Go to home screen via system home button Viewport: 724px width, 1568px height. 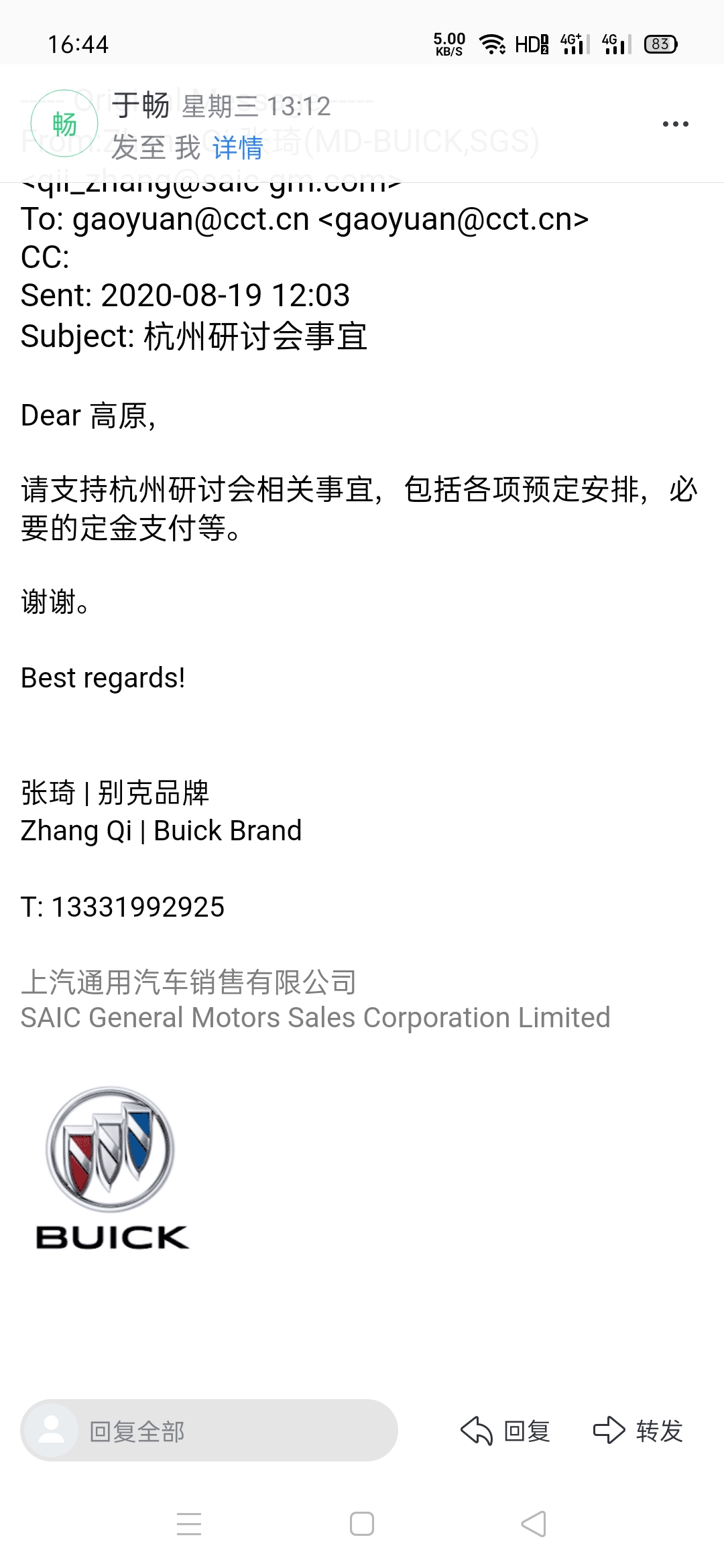[362, 1524]
